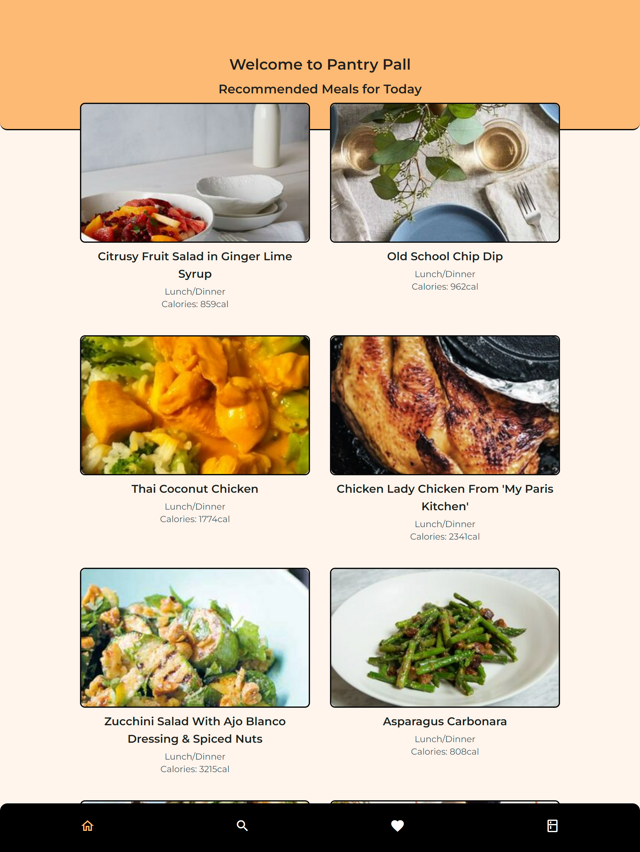Switch to the search tab
Viewport: 640px width, 852px height.
pyautogui.click(x=242, y=826)
